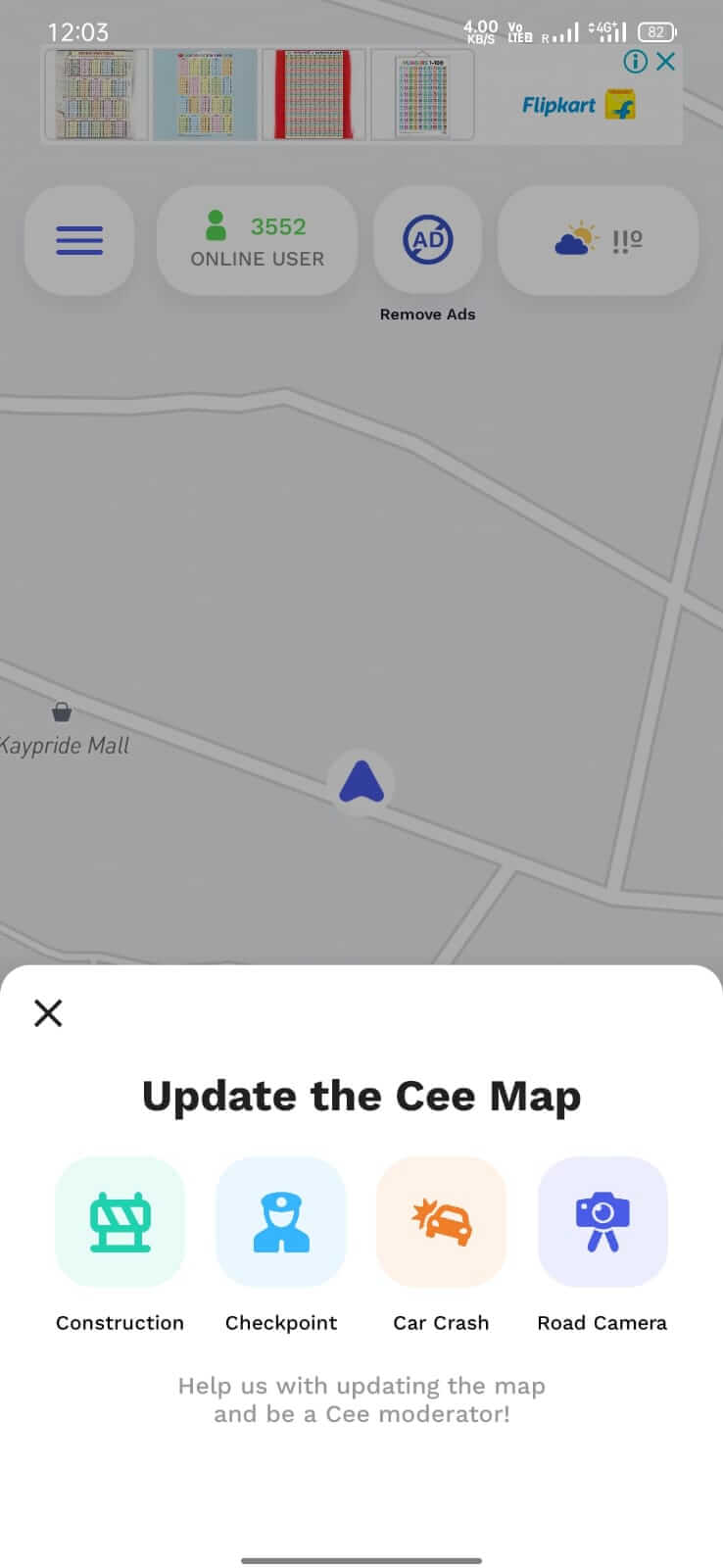723x1568 pixels.
Task: Dismiss the Flipkart ad banner
Action: (x=666, y=62)
